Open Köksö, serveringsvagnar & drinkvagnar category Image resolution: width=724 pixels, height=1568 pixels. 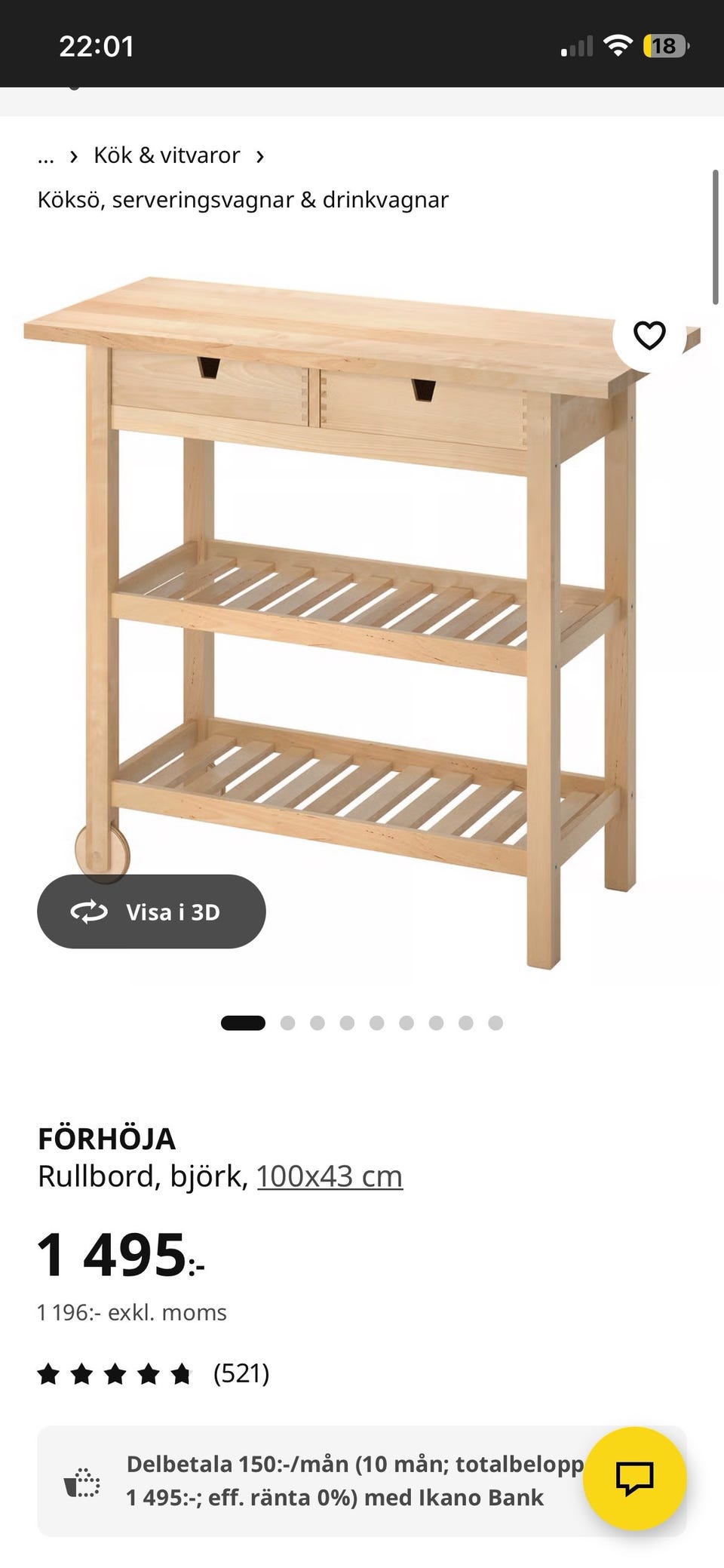[243, 200]
